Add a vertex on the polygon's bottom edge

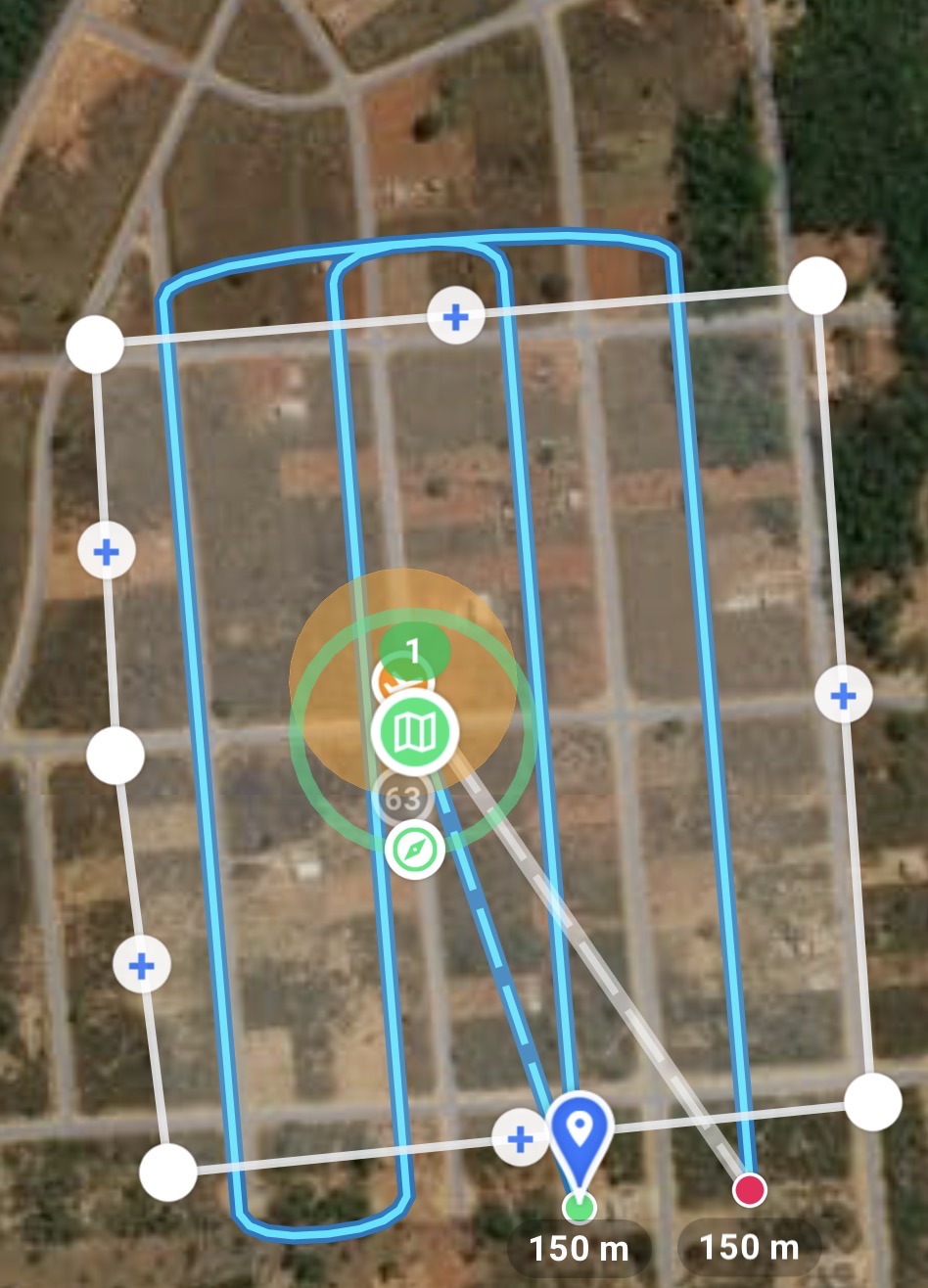(x=519, y=1138)
